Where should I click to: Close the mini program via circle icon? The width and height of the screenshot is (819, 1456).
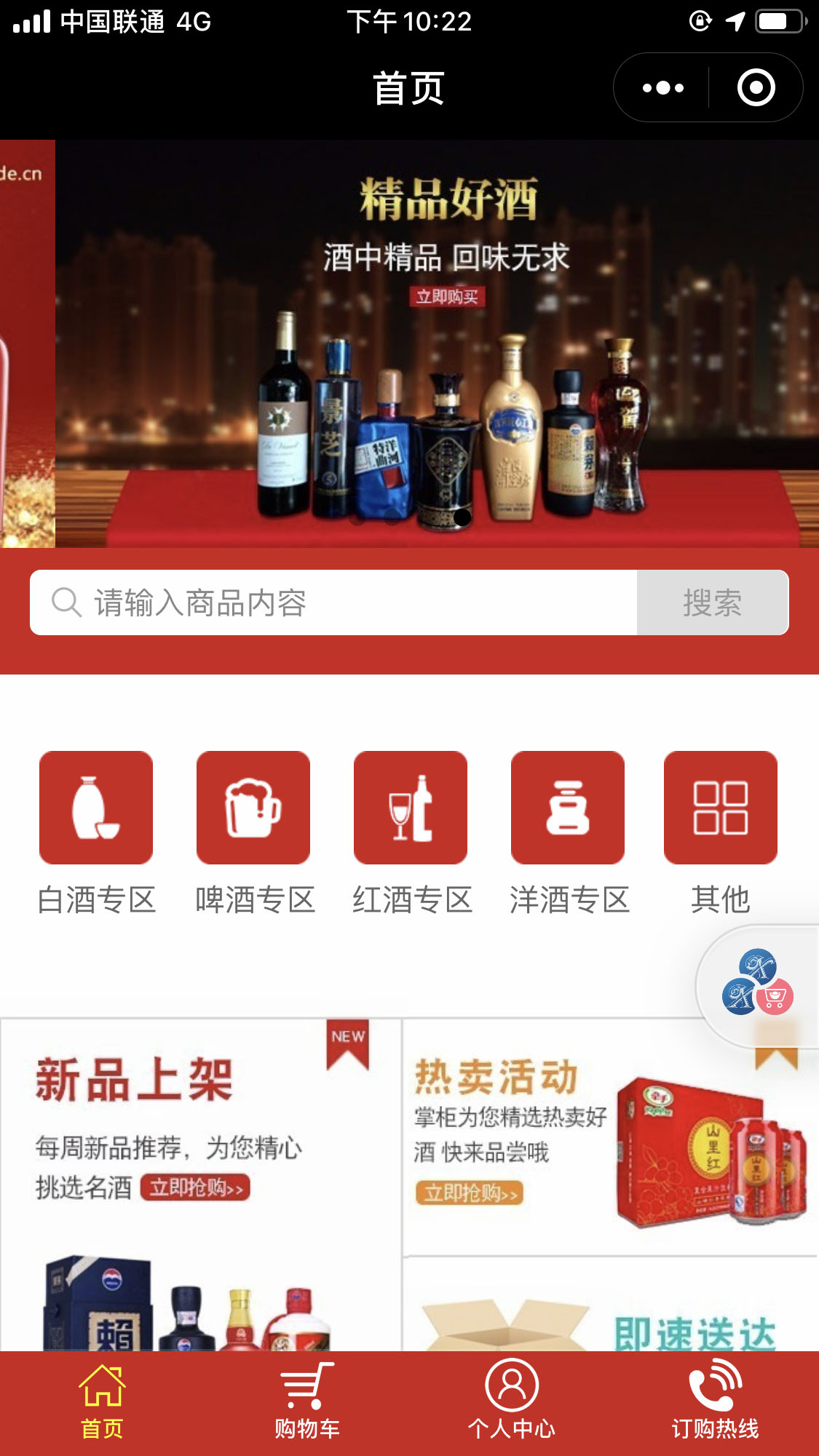(756, 88)
